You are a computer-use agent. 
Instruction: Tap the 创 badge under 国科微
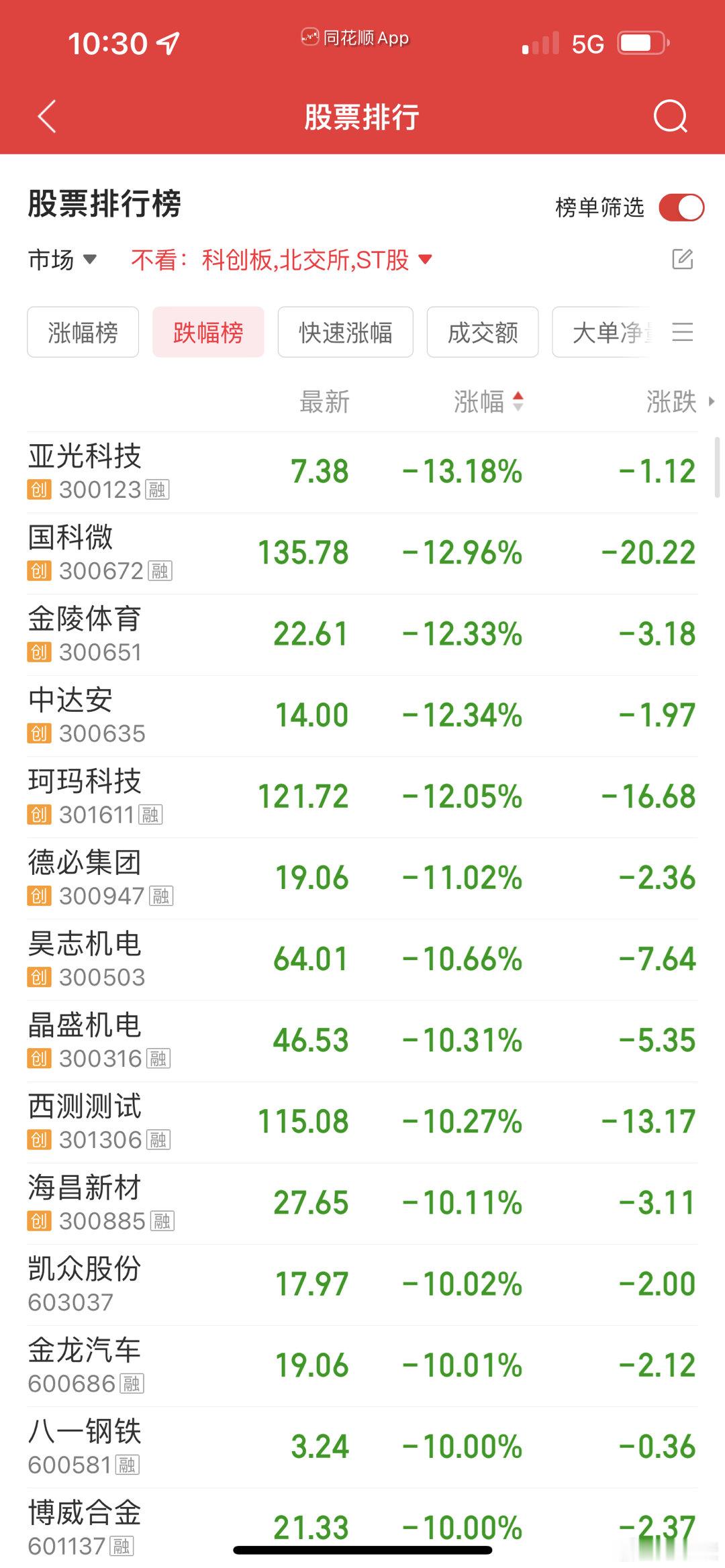pos(40,572)
